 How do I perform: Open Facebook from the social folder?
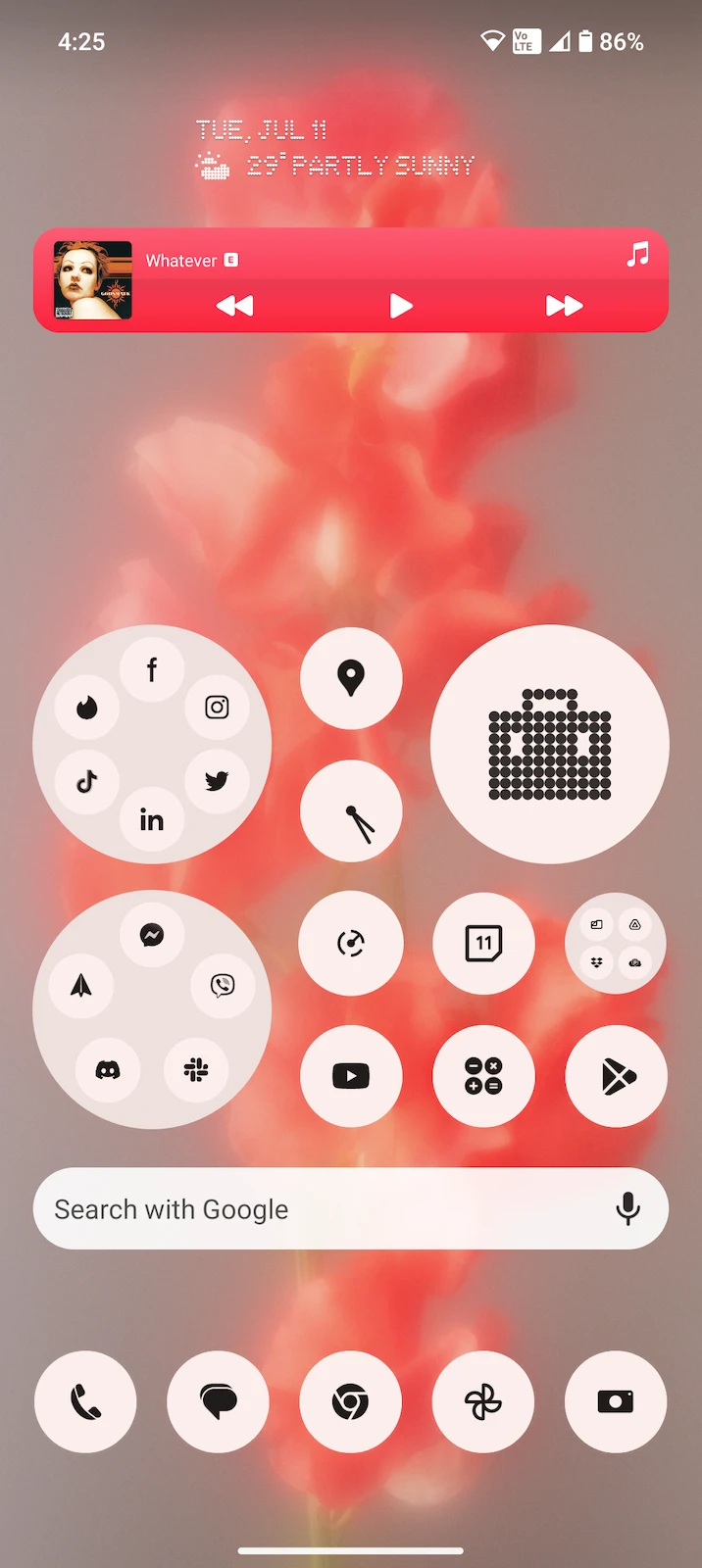coord(151,670)
